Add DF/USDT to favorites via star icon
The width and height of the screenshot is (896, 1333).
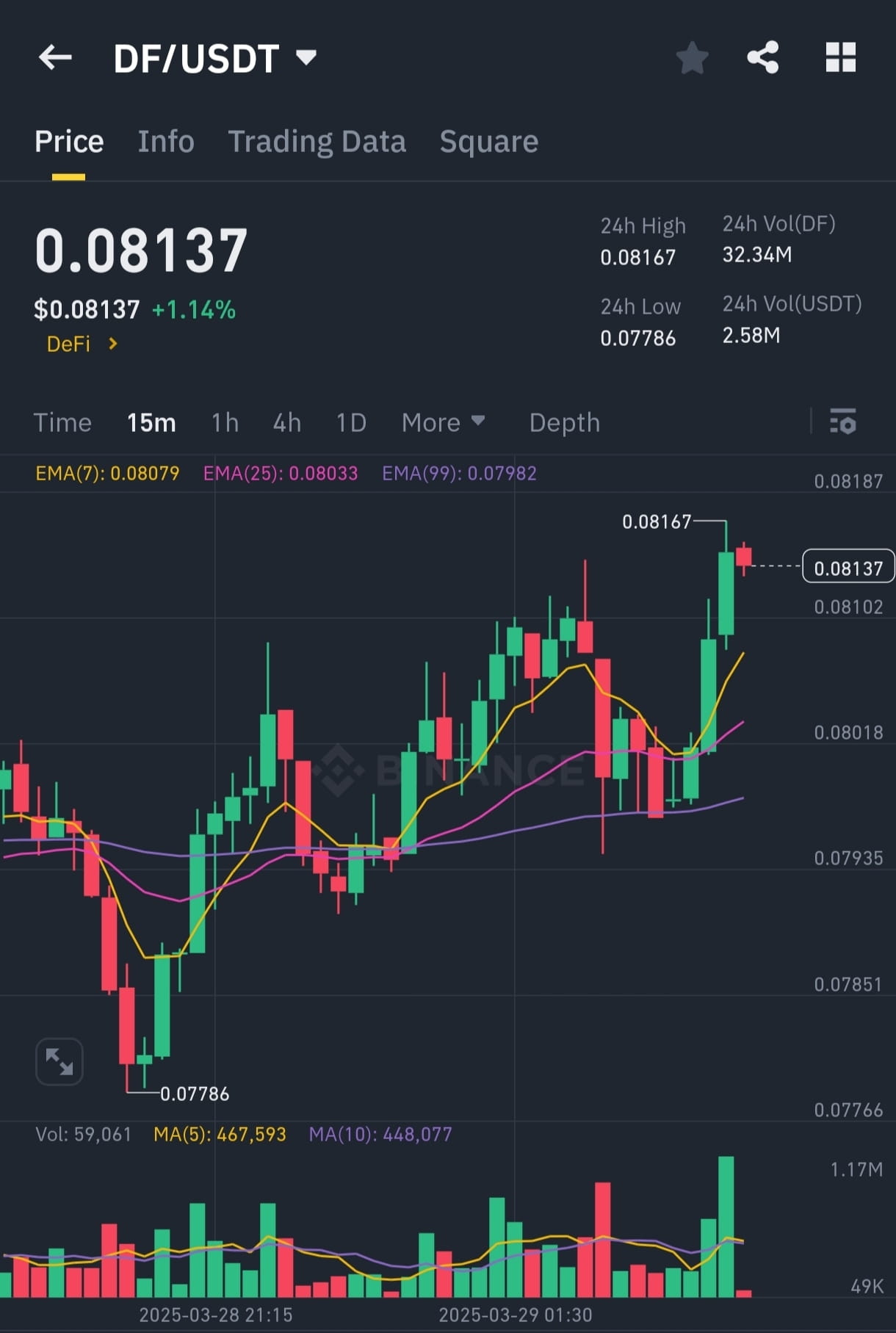coord(691,57)
